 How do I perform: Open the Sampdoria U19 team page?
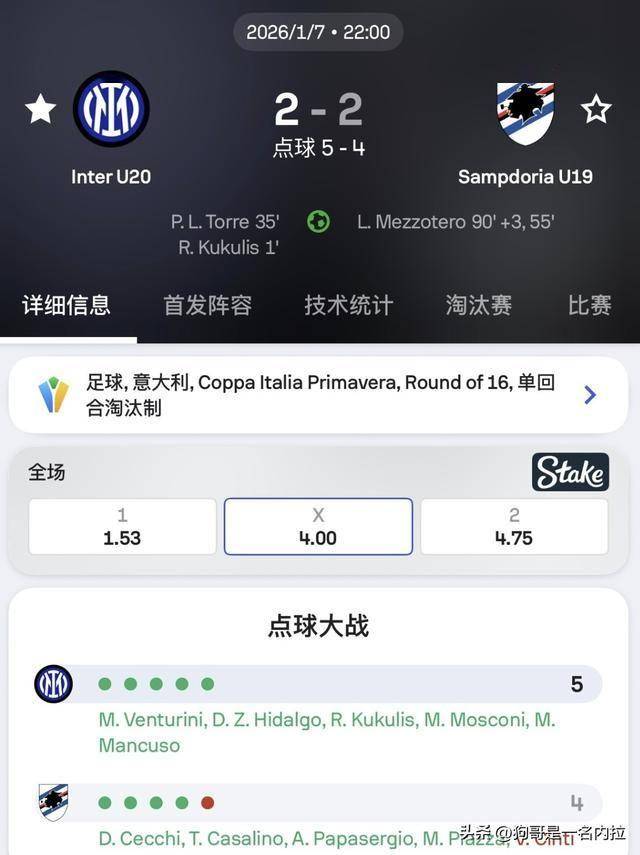click(x=525, y=113)
